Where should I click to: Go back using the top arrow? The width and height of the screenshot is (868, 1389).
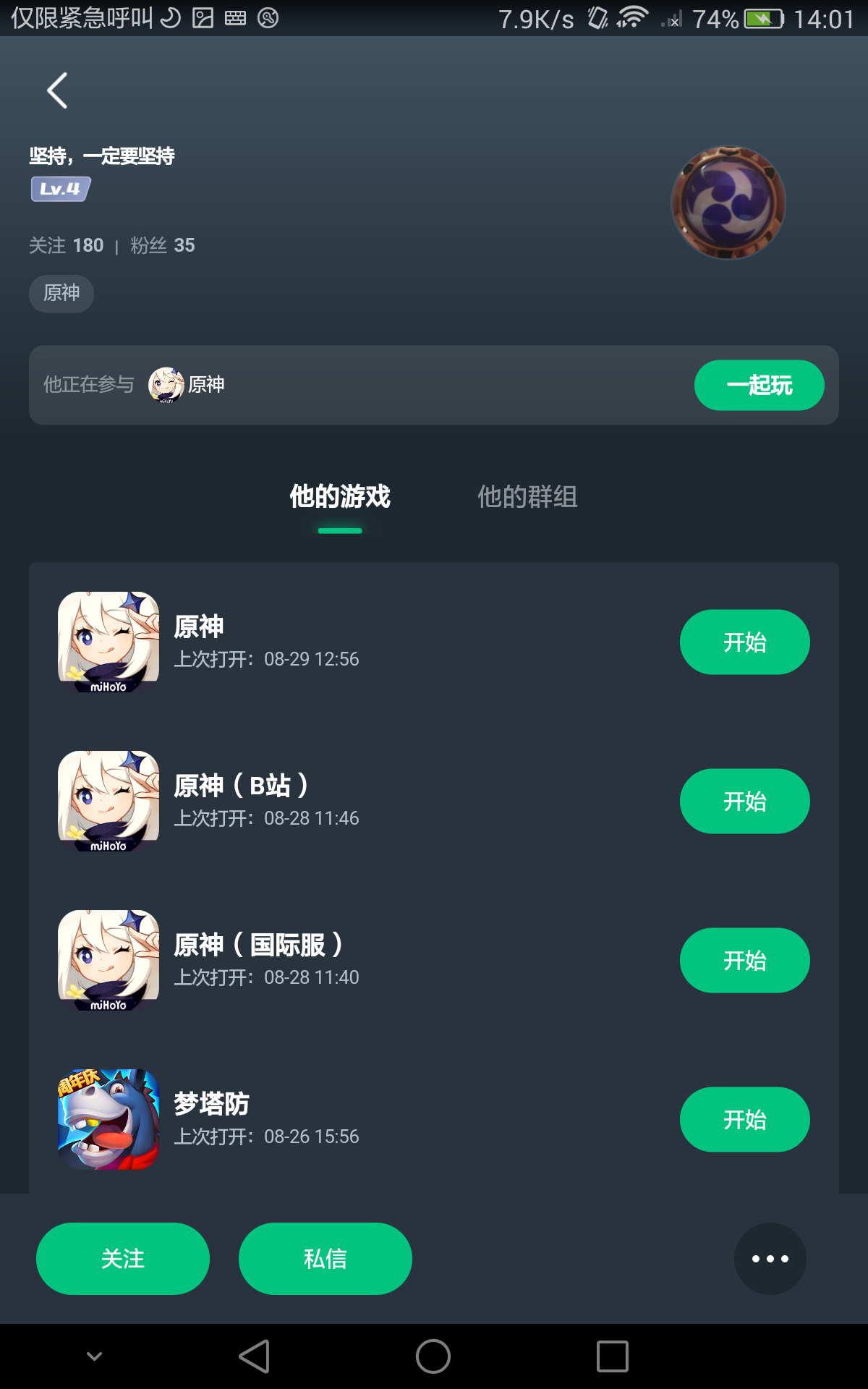coord(57,91)
